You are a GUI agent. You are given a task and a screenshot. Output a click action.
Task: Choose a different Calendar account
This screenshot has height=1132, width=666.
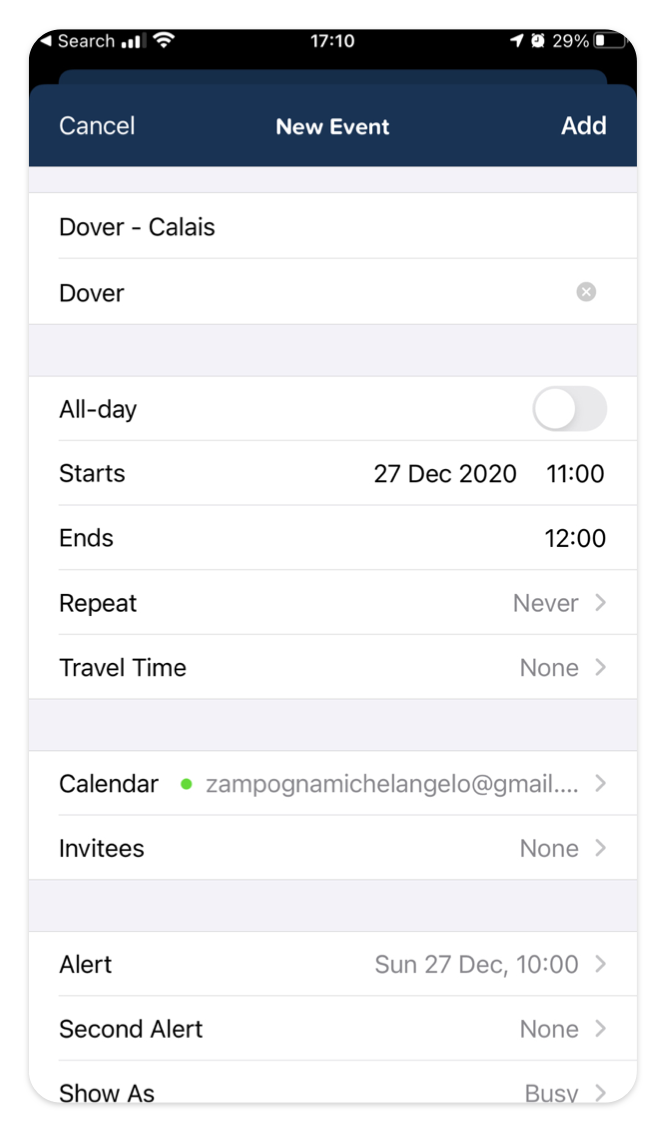pos(333,783)
